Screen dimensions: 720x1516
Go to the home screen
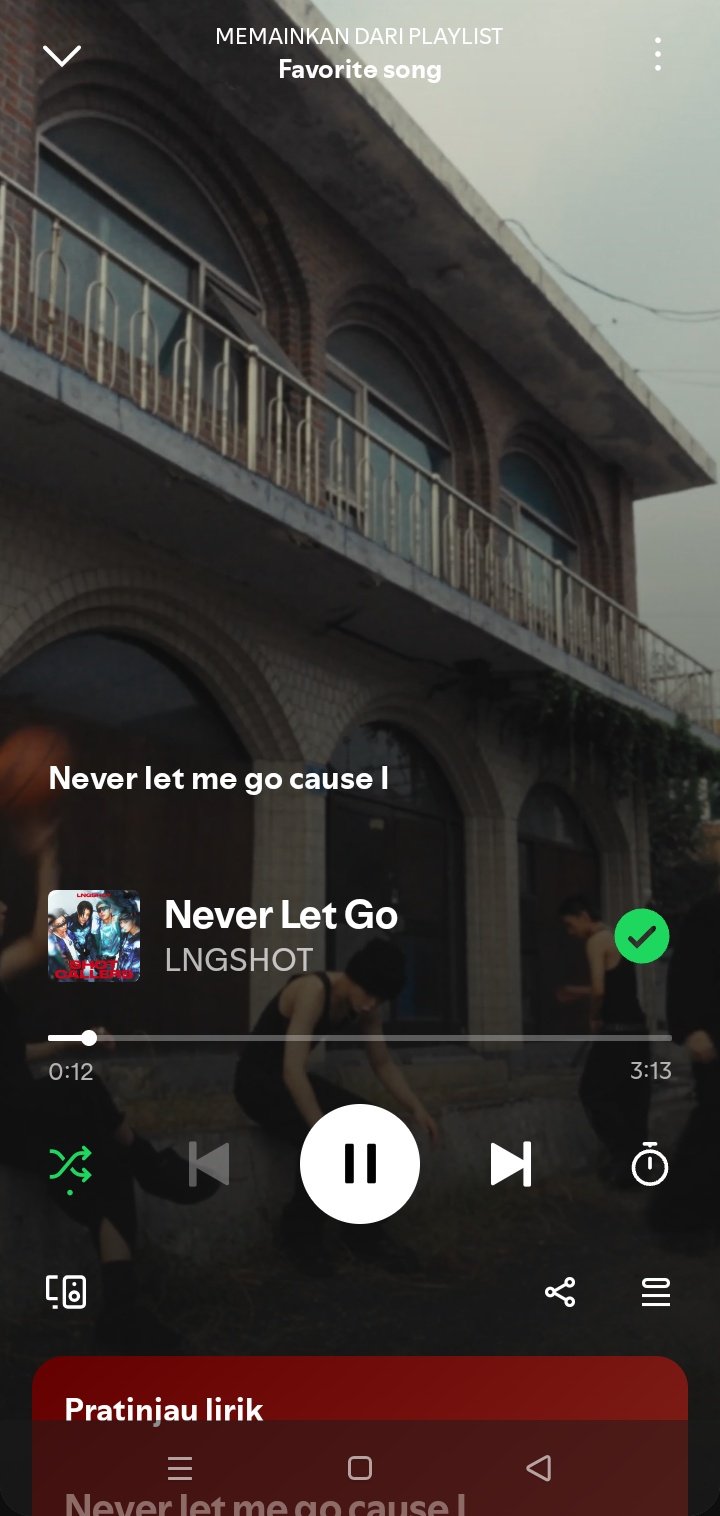[x=360, y=1468]
